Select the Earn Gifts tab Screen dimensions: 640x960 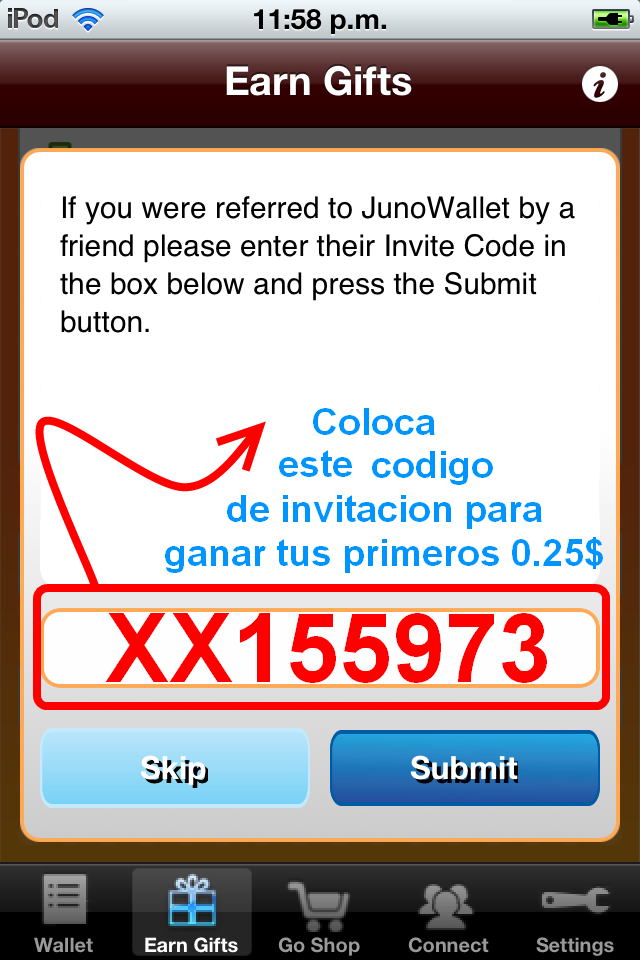click(x=191, y=913)
